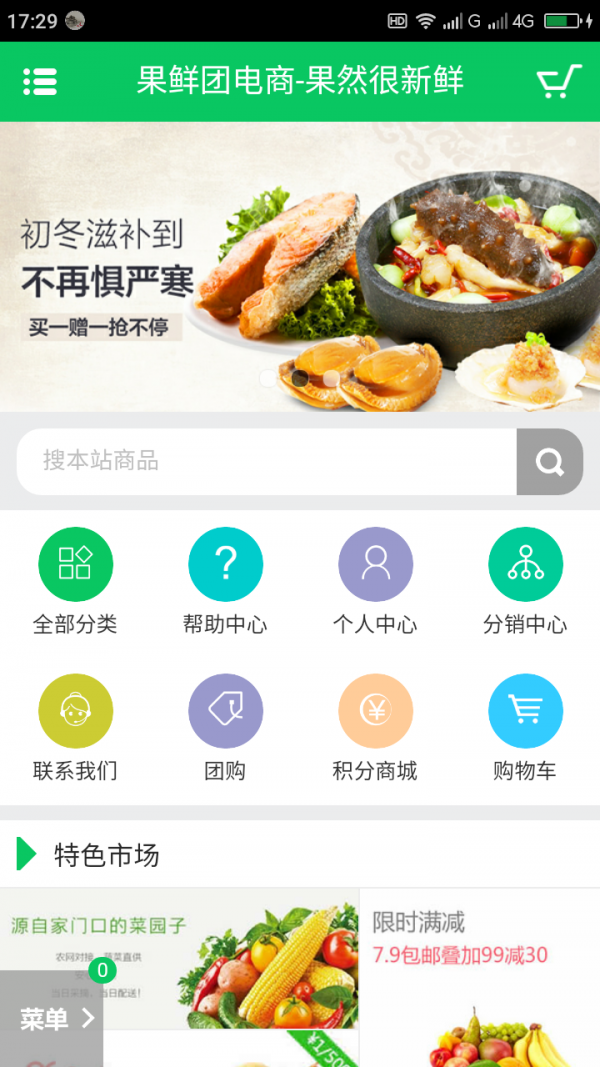The height and width of the screenshot is (1067, 600).
Task: Focus the 搜本站商品 search field
Action: 266,461
